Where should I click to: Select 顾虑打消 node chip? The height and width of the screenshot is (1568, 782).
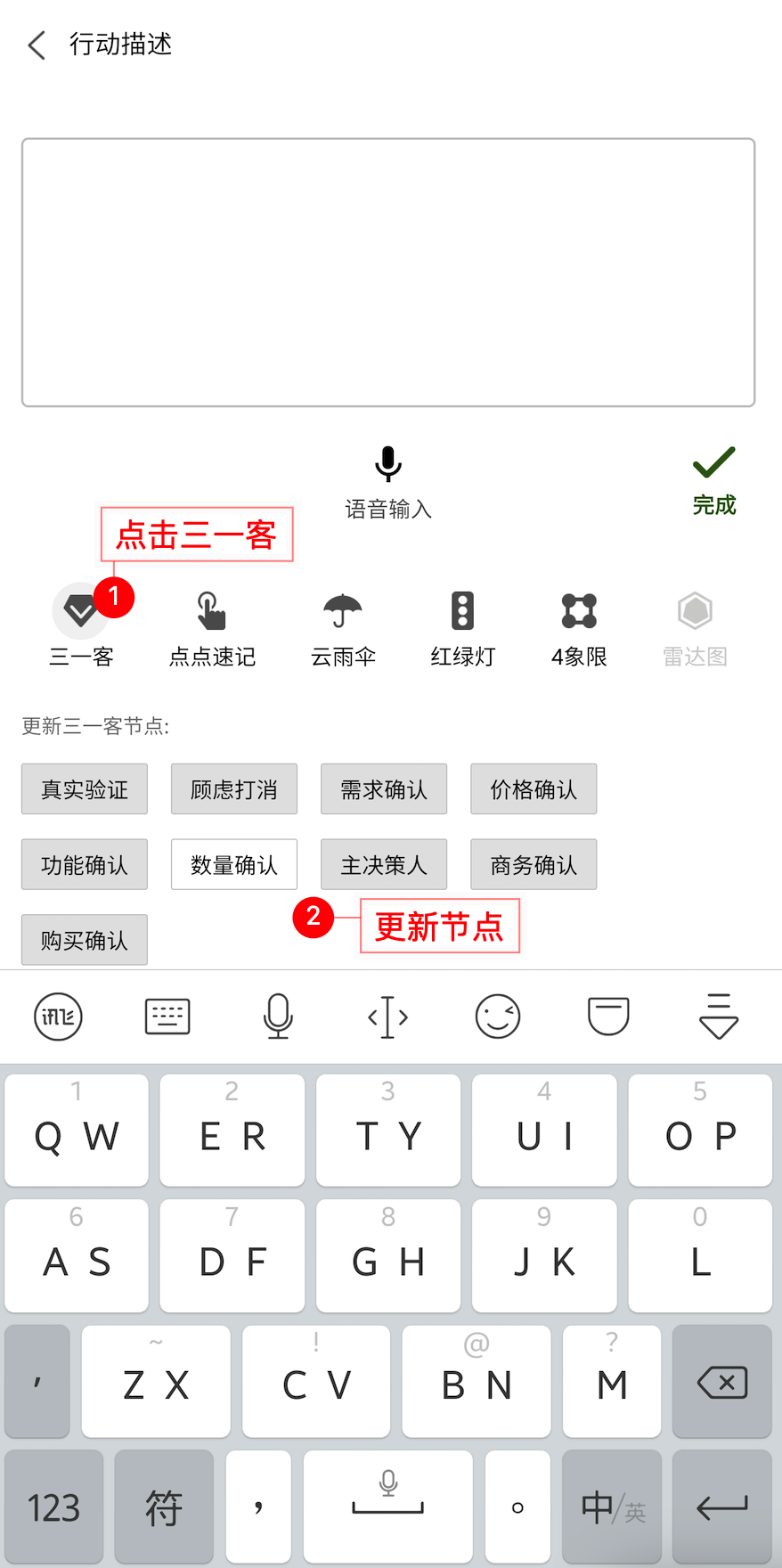tap(234, 789)
